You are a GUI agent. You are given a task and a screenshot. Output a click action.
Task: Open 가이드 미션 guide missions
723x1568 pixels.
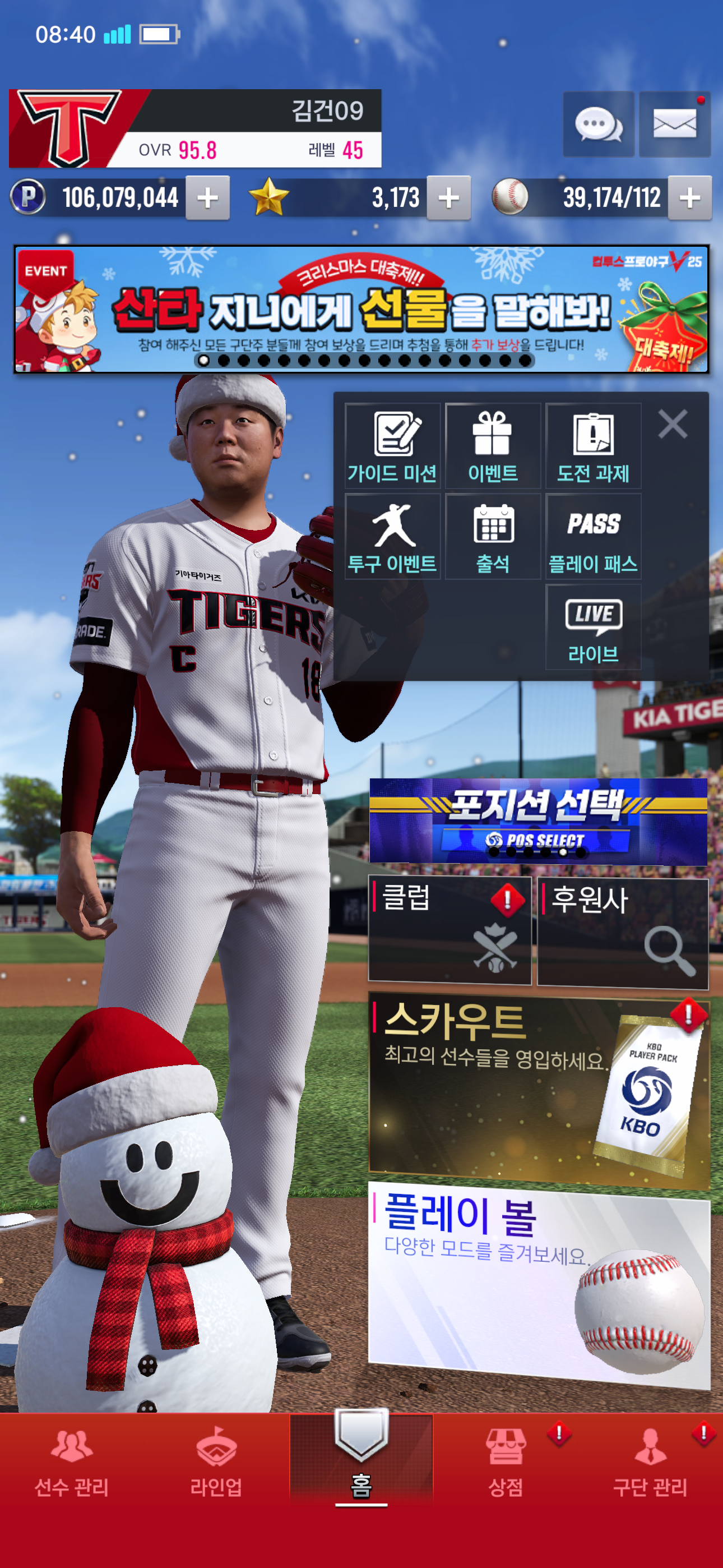click(x=392, y=446)
